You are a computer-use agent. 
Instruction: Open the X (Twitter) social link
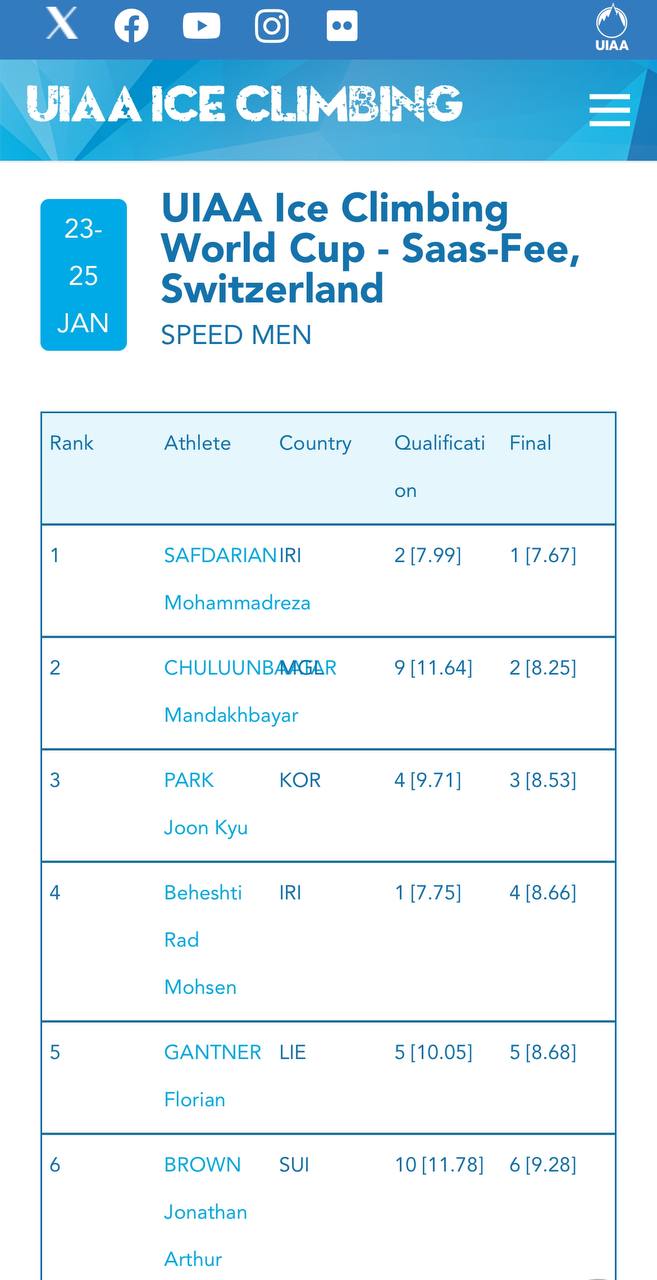[61, 24]
